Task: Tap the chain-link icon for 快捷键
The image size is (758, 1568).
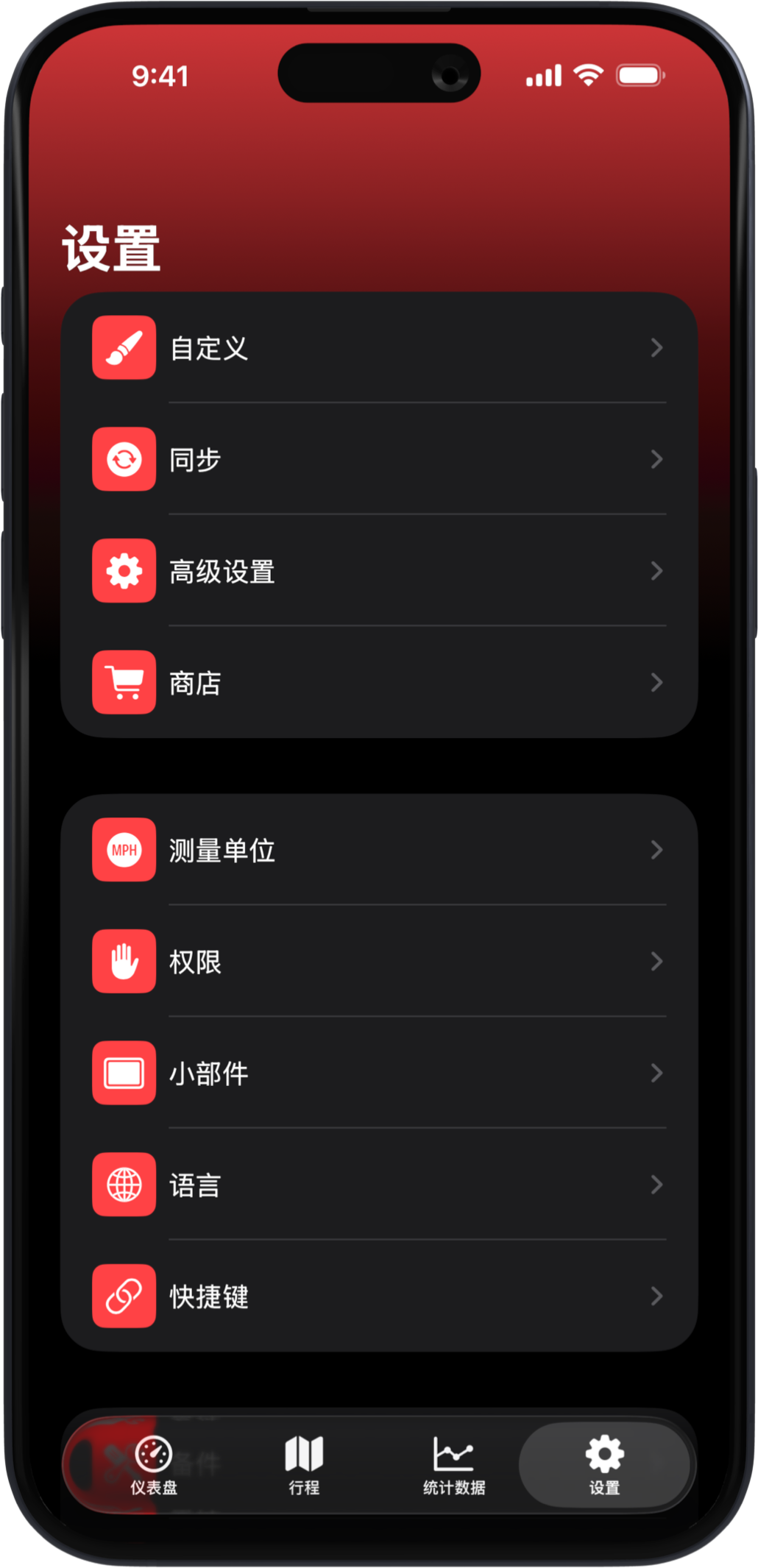Action: pos(124,1297)
